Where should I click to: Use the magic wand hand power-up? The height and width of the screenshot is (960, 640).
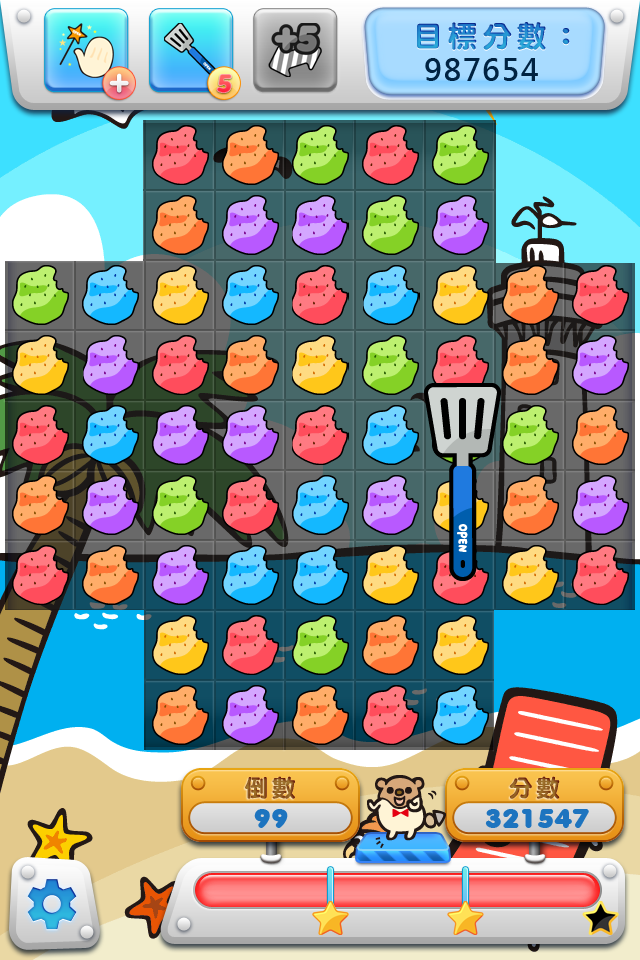(x=86, y=51)
